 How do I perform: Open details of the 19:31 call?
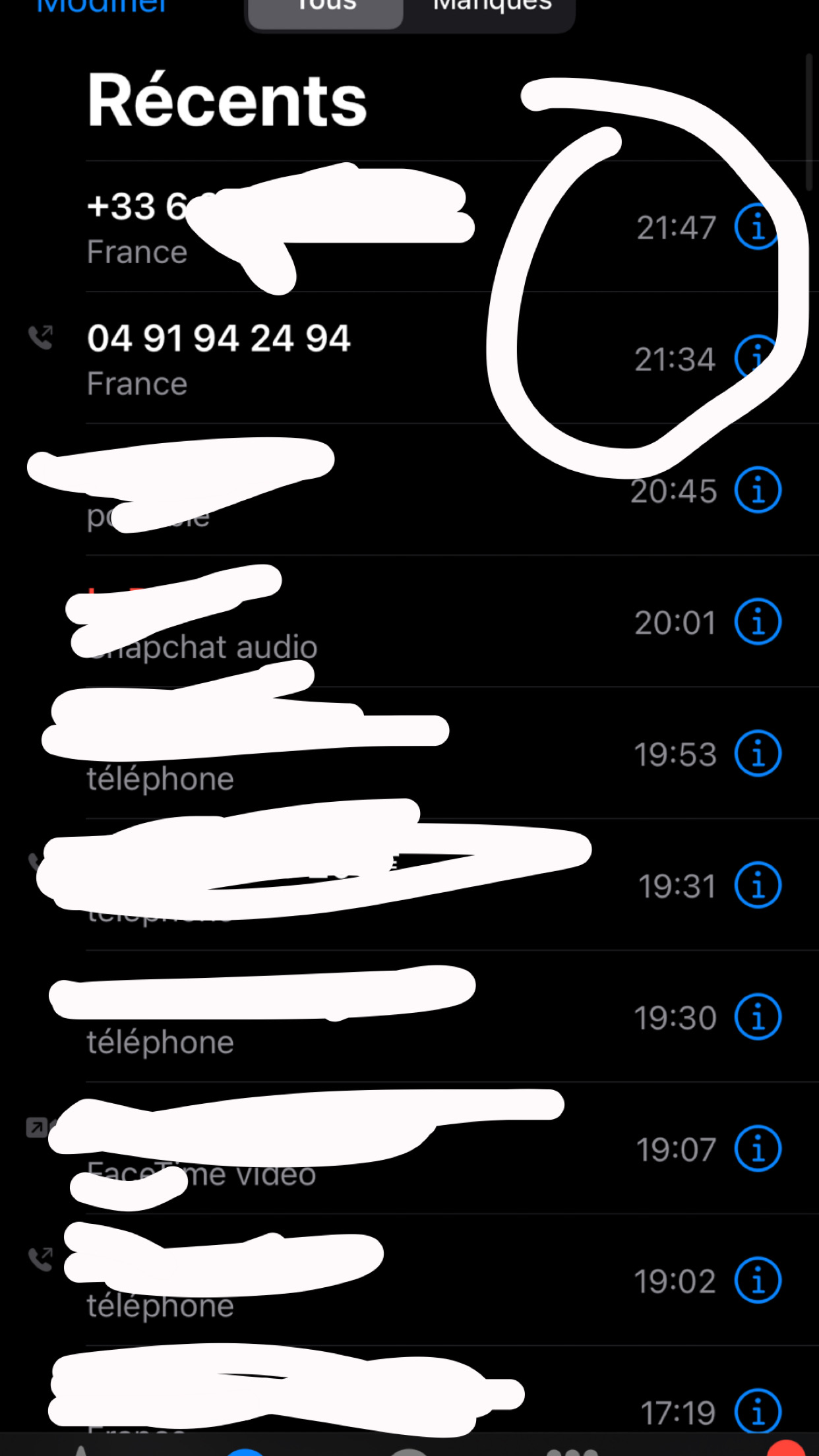coord(758,885)
